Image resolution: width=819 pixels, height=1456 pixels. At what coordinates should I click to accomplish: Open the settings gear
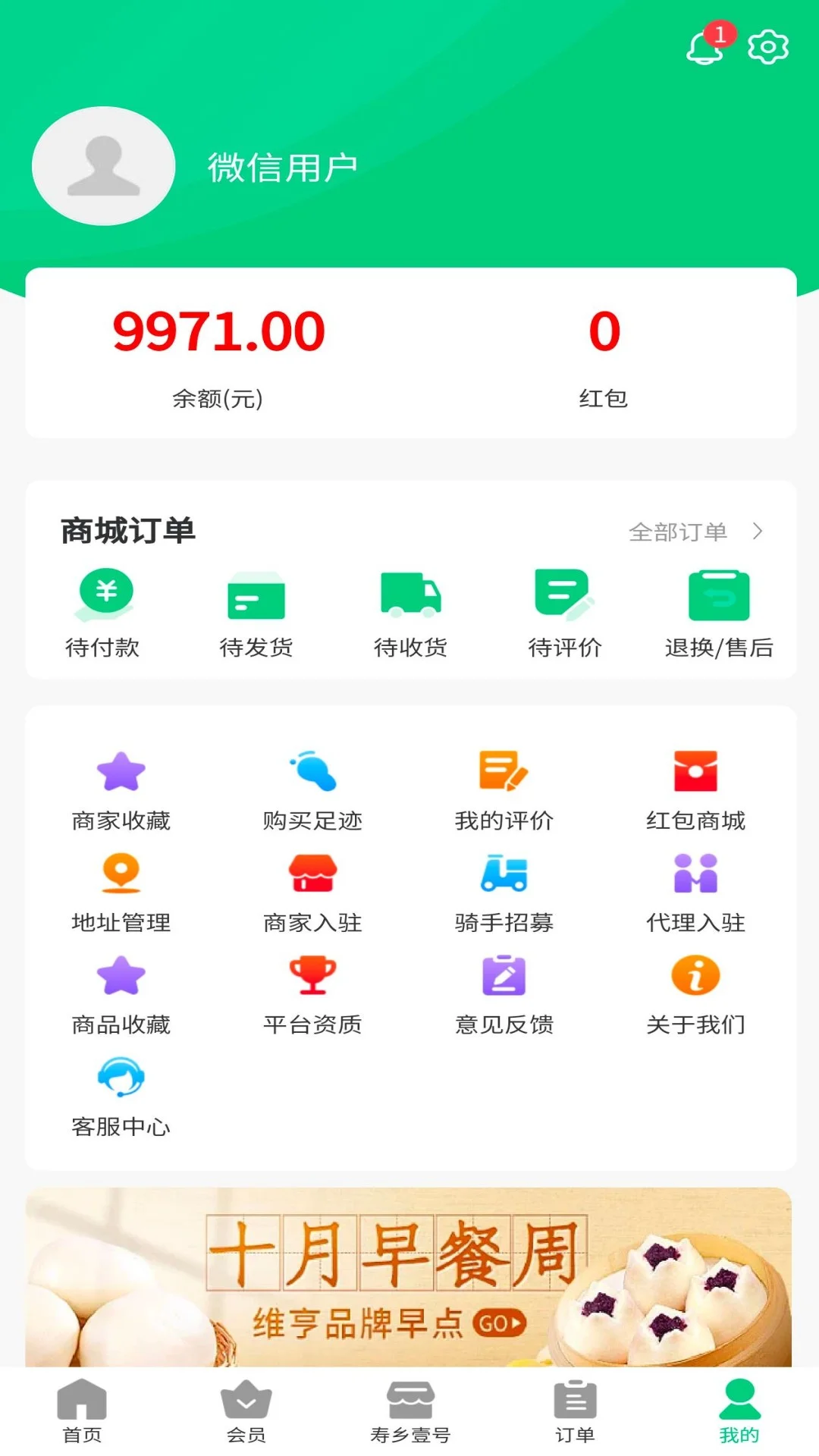[767, 47]
